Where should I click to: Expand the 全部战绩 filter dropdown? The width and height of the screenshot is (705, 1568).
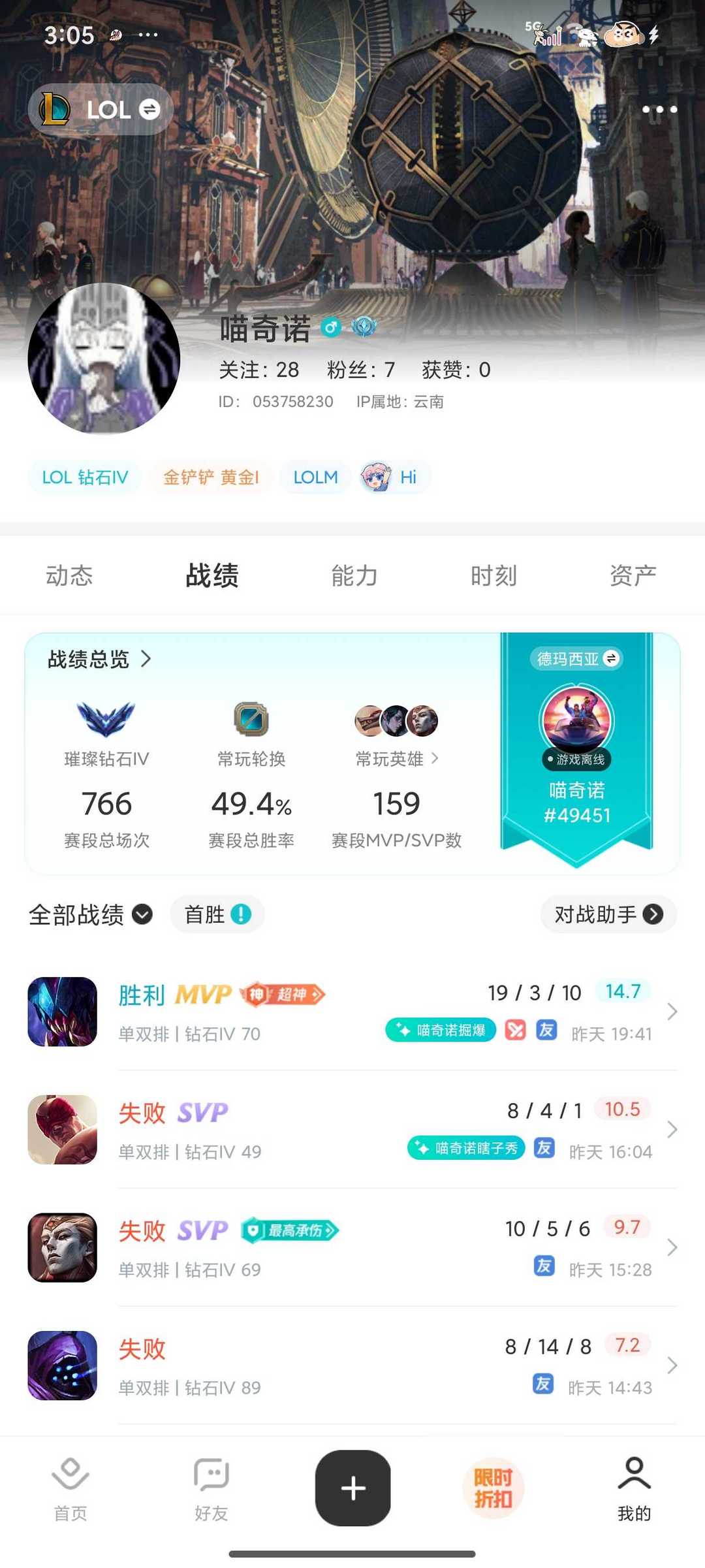pos(90,914)
